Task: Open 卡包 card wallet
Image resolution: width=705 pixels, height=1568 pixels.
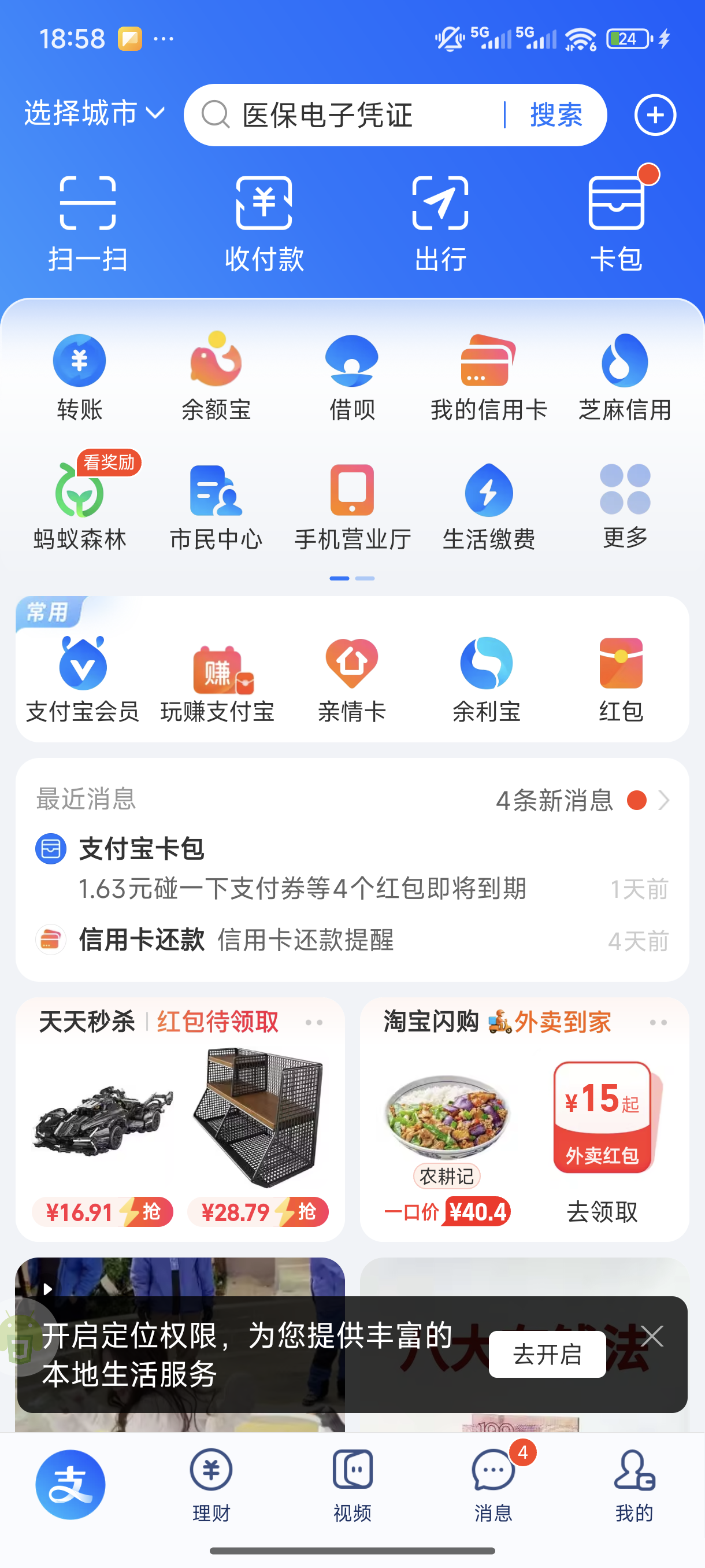Action: 616,223
